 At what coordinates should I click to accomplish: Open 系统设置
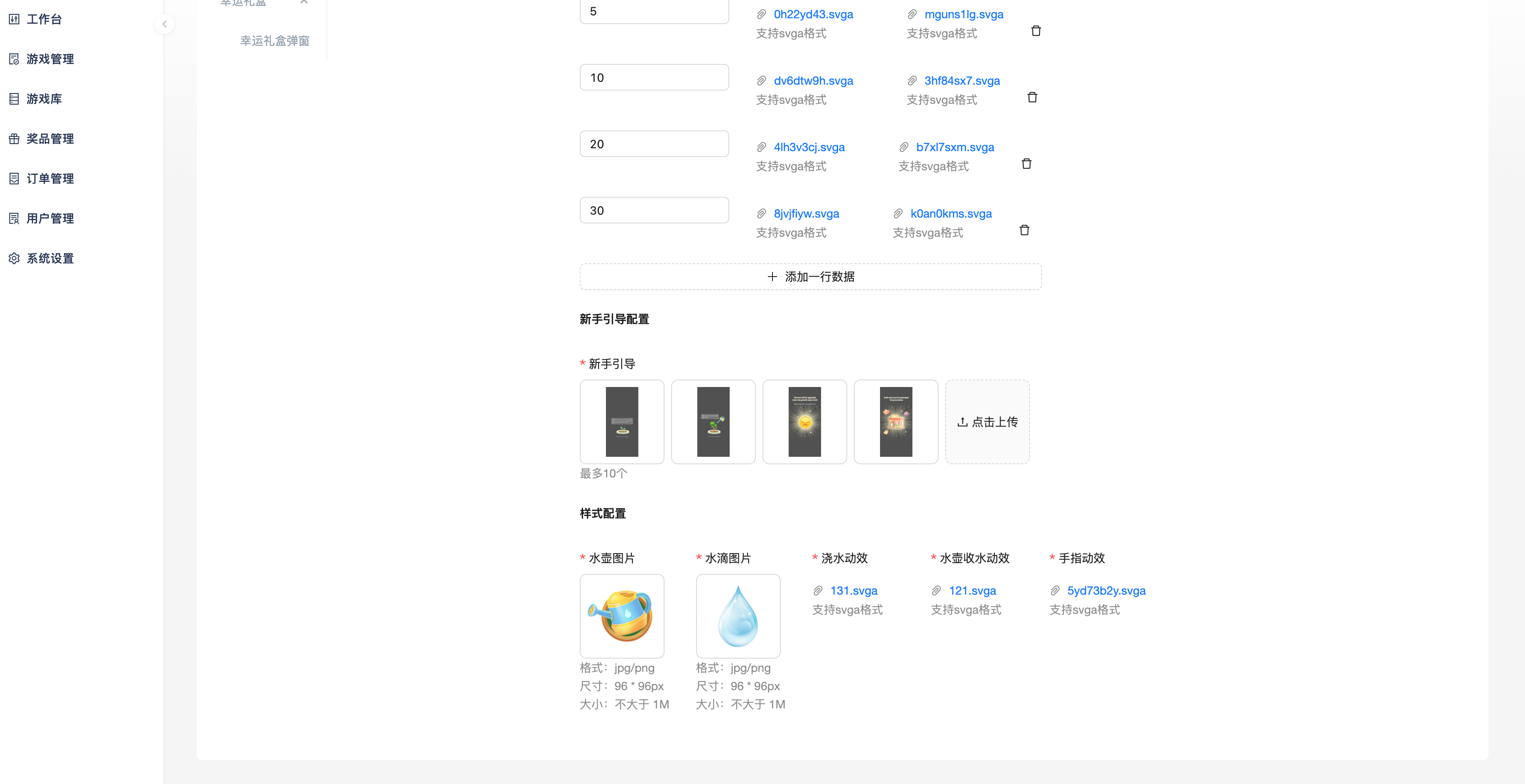[x=50, y=259]
